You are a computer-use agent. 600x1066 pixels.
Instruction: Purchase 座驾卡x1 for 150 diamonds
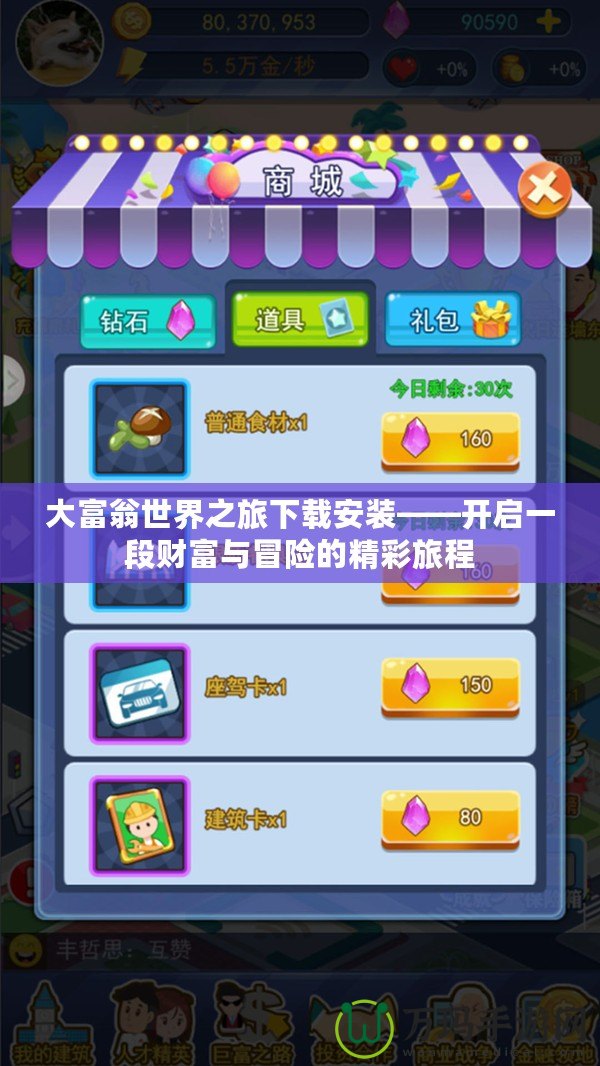click(x=450, y=685)
